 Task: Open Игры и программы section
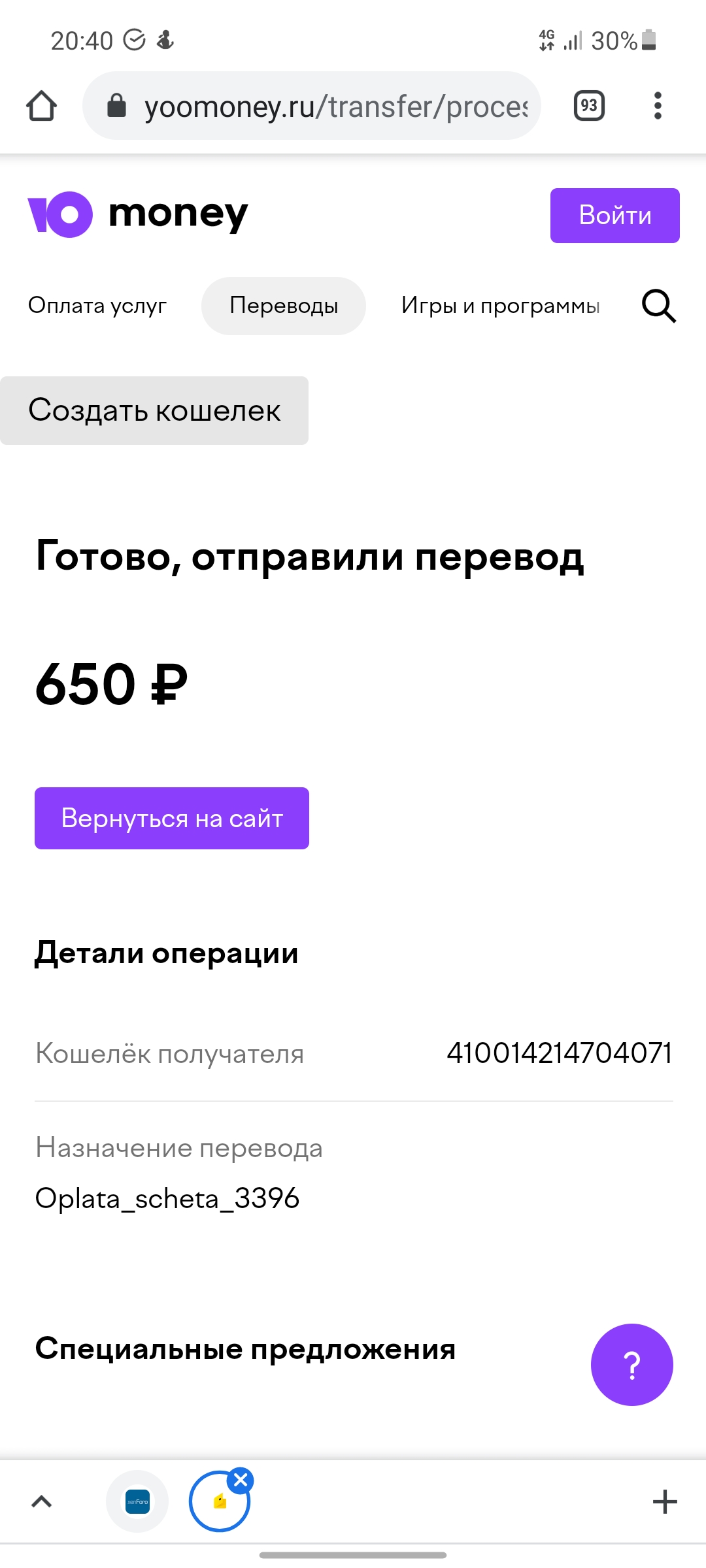click(500, 306)
